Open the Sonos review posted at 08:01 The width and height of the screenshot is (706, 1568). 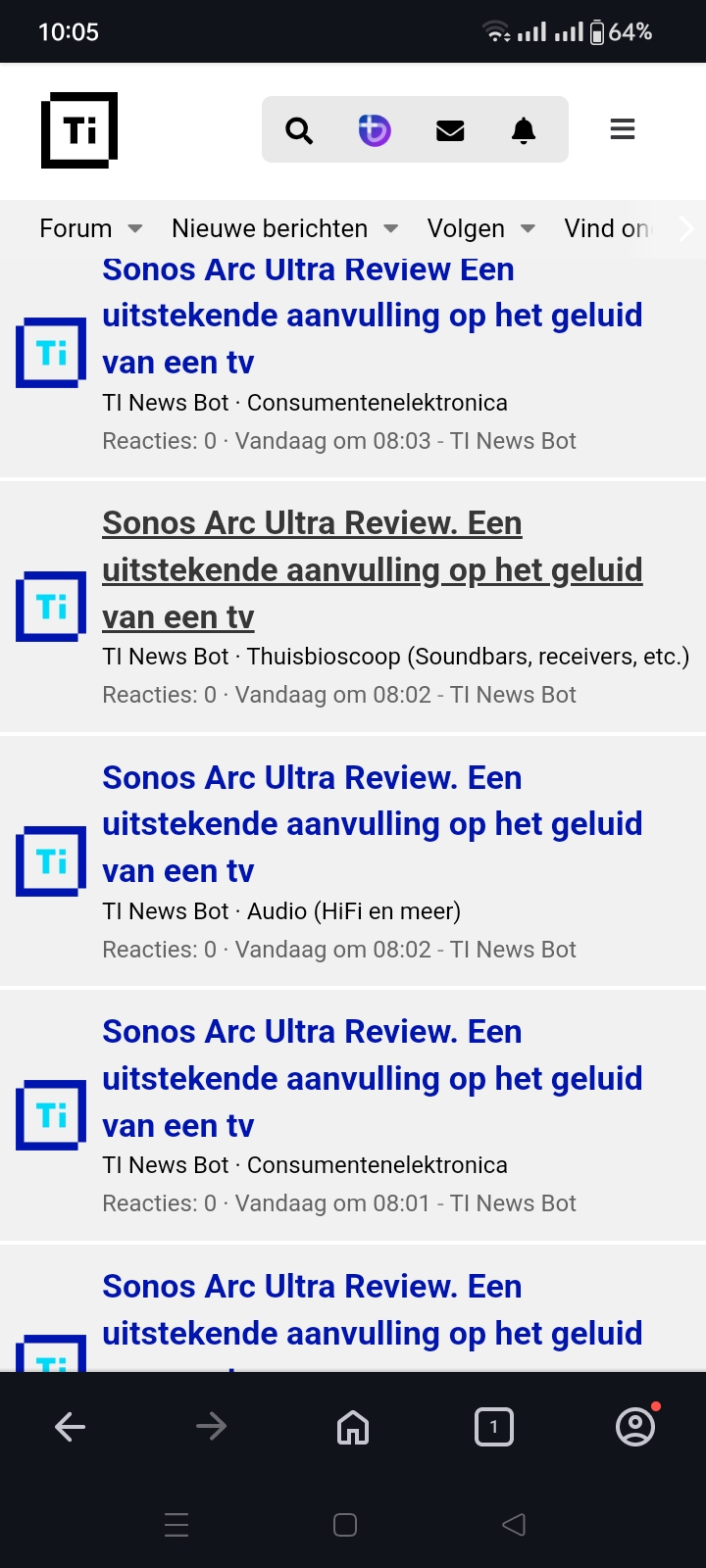[x=373, y=1078]
